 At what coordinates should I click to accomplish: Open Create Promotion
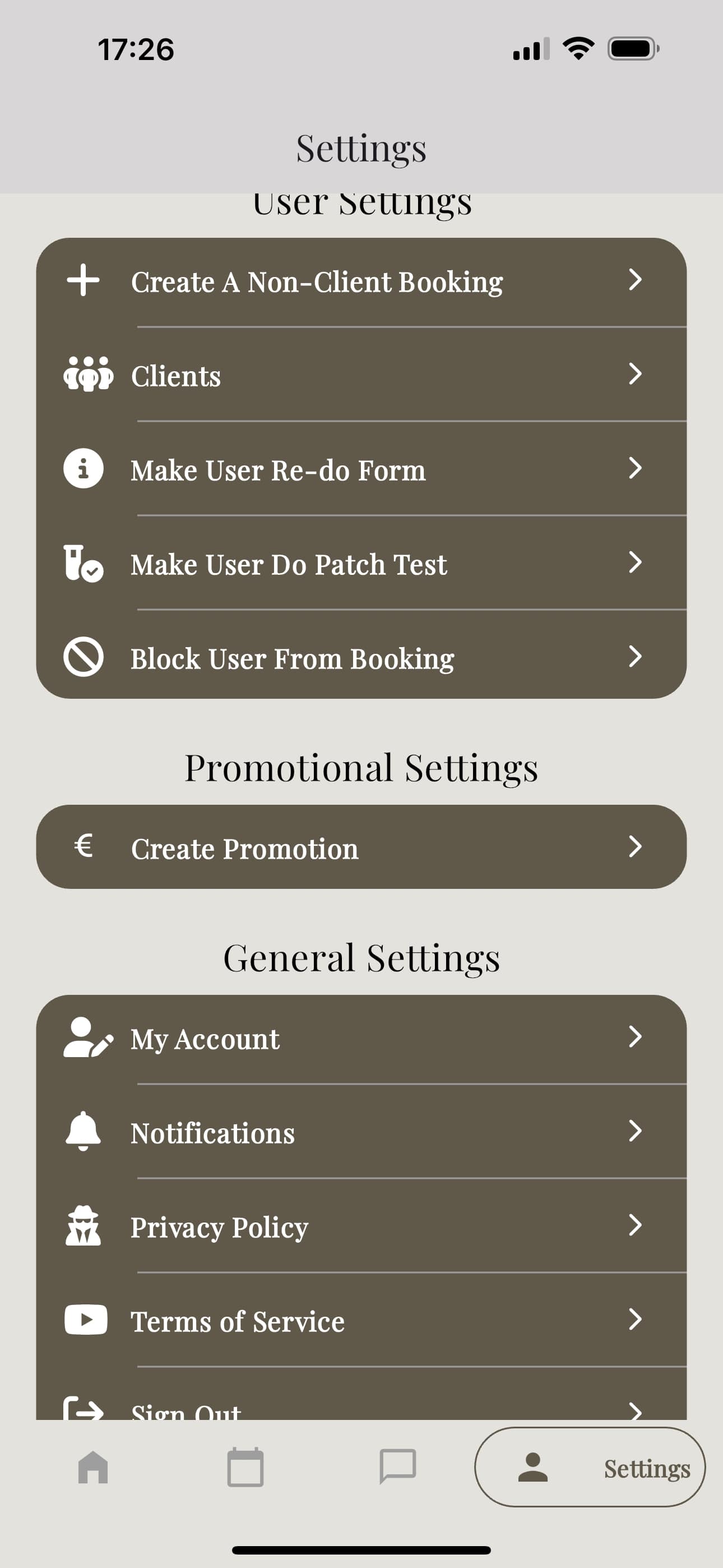(x=360, y=847)
